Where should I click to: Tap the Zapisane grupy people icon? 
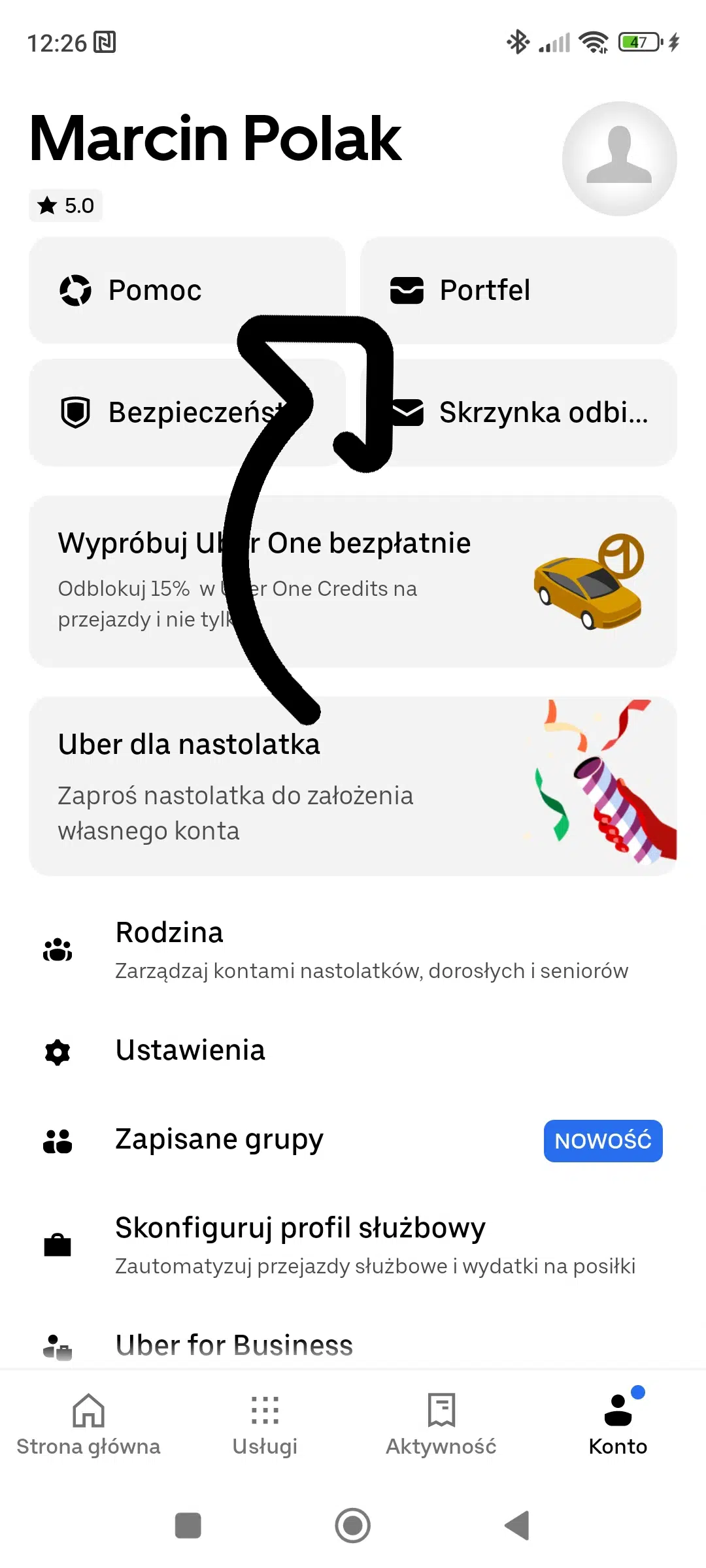coord(58,1140)
